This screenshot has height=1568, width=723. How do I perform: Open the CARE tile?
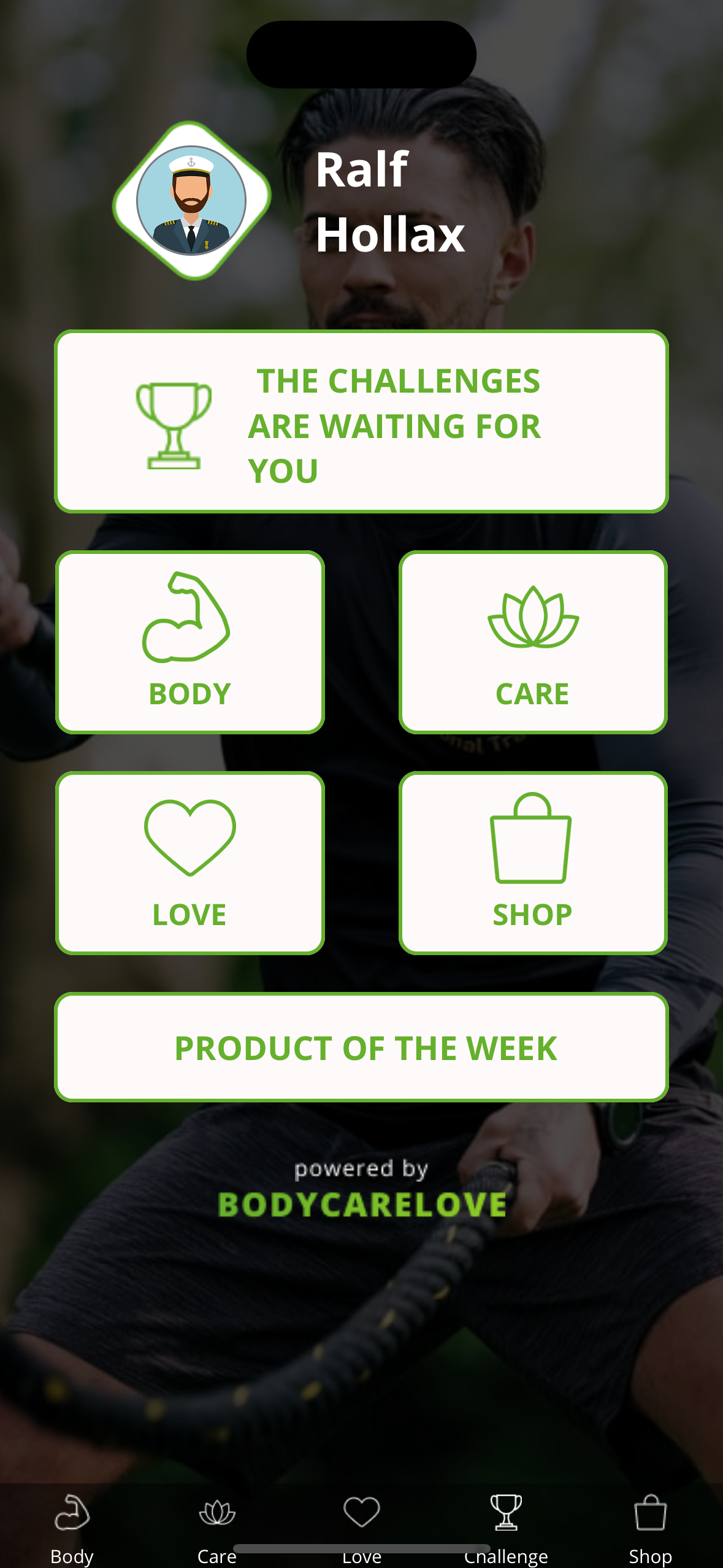[x=533, y=642]
